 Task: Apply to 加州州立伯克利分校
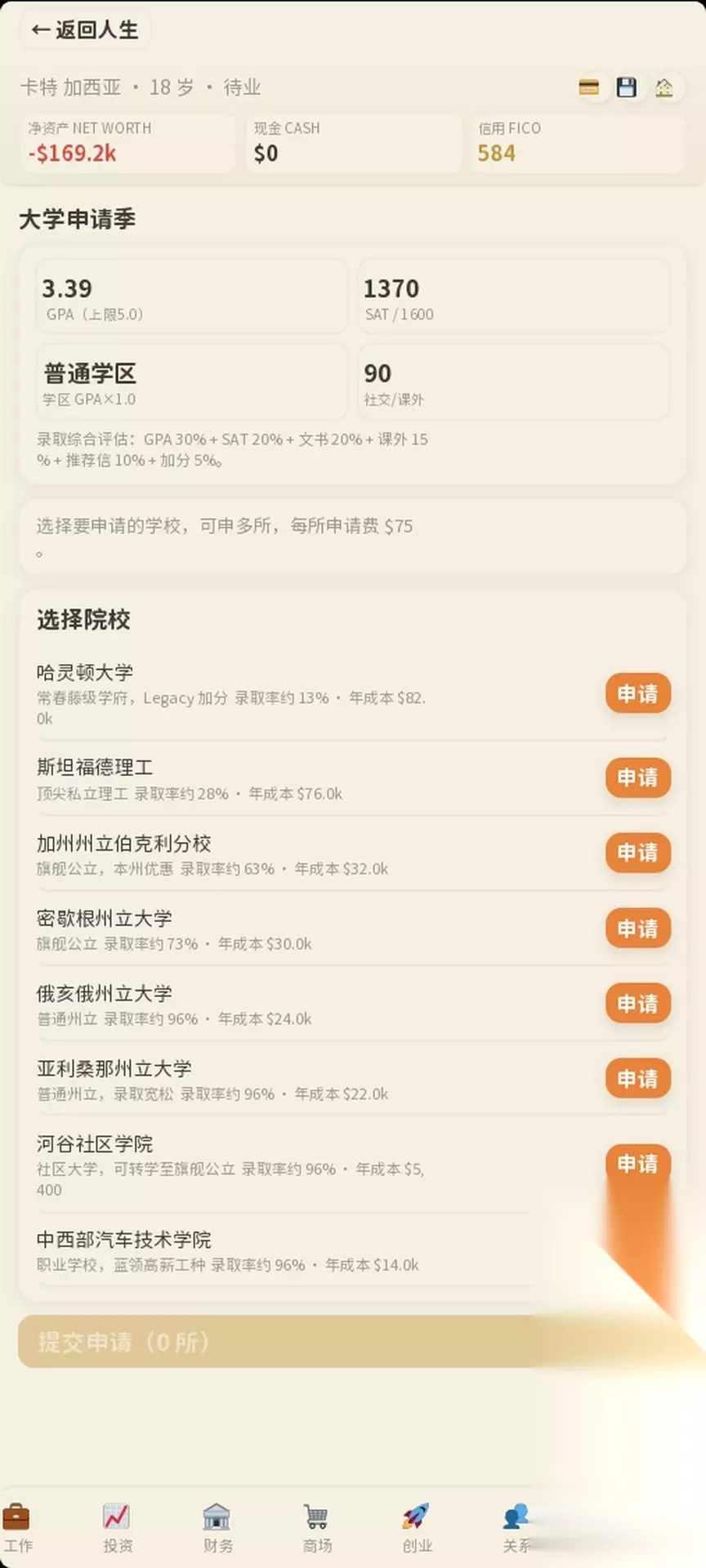click(637, 853)
